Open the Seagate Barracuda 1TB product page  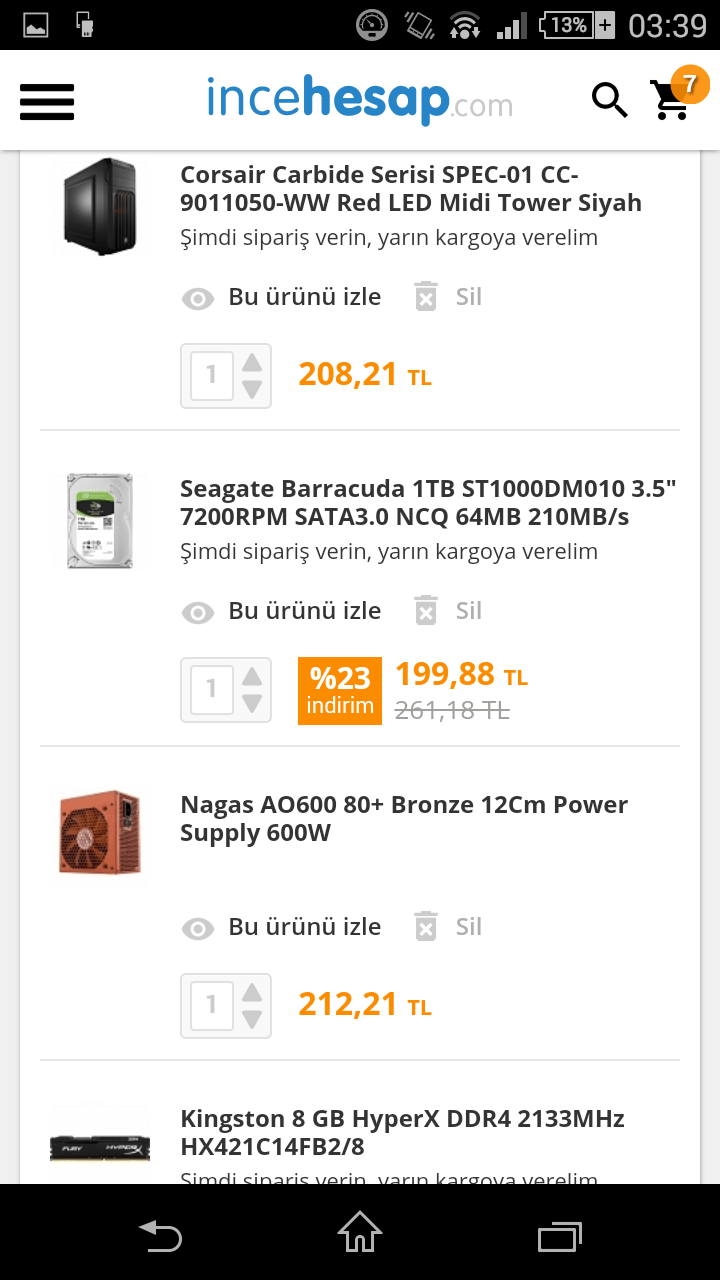(427, 503)
